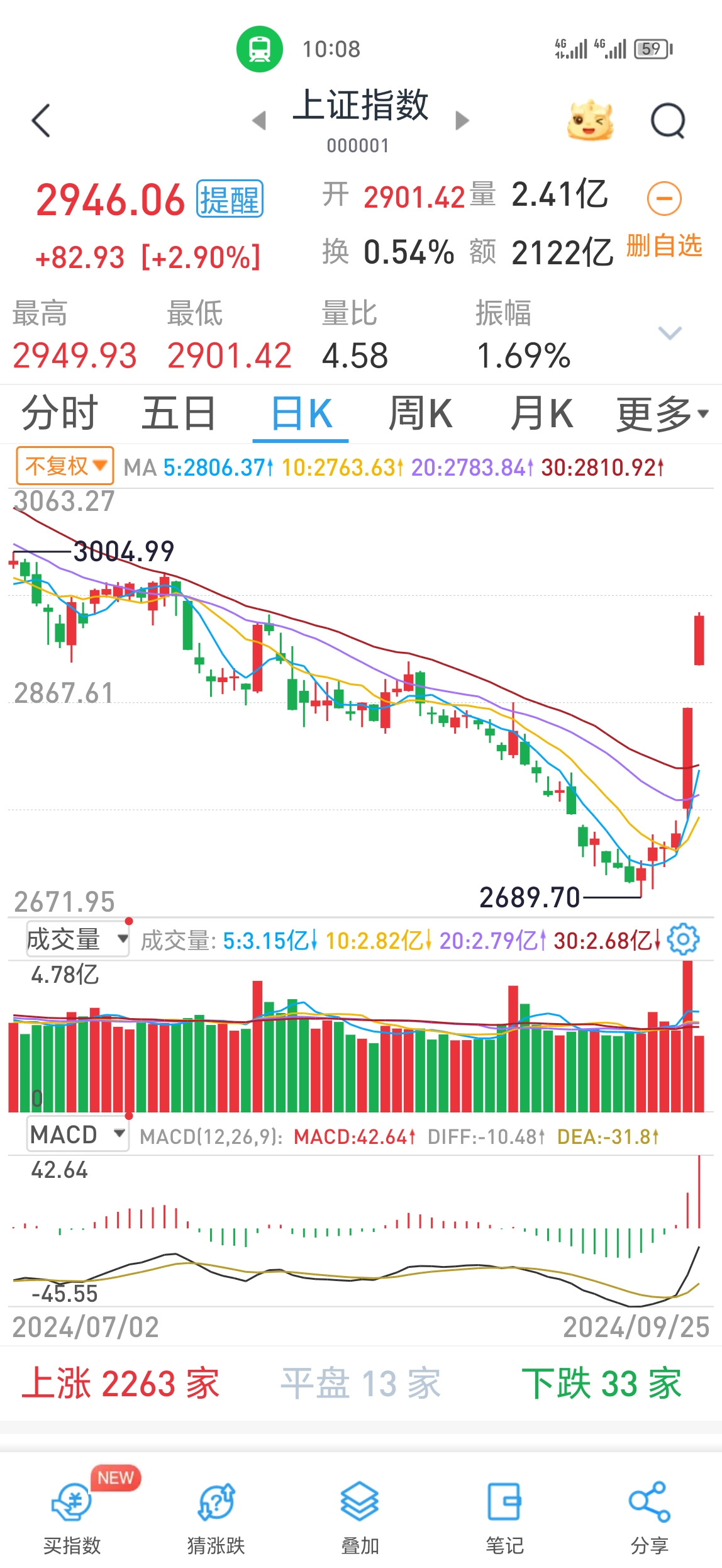Screen dimensions: 722x1568
Task: Open the MACD indicator dropdown
Action: click(x=77, y=1134)
